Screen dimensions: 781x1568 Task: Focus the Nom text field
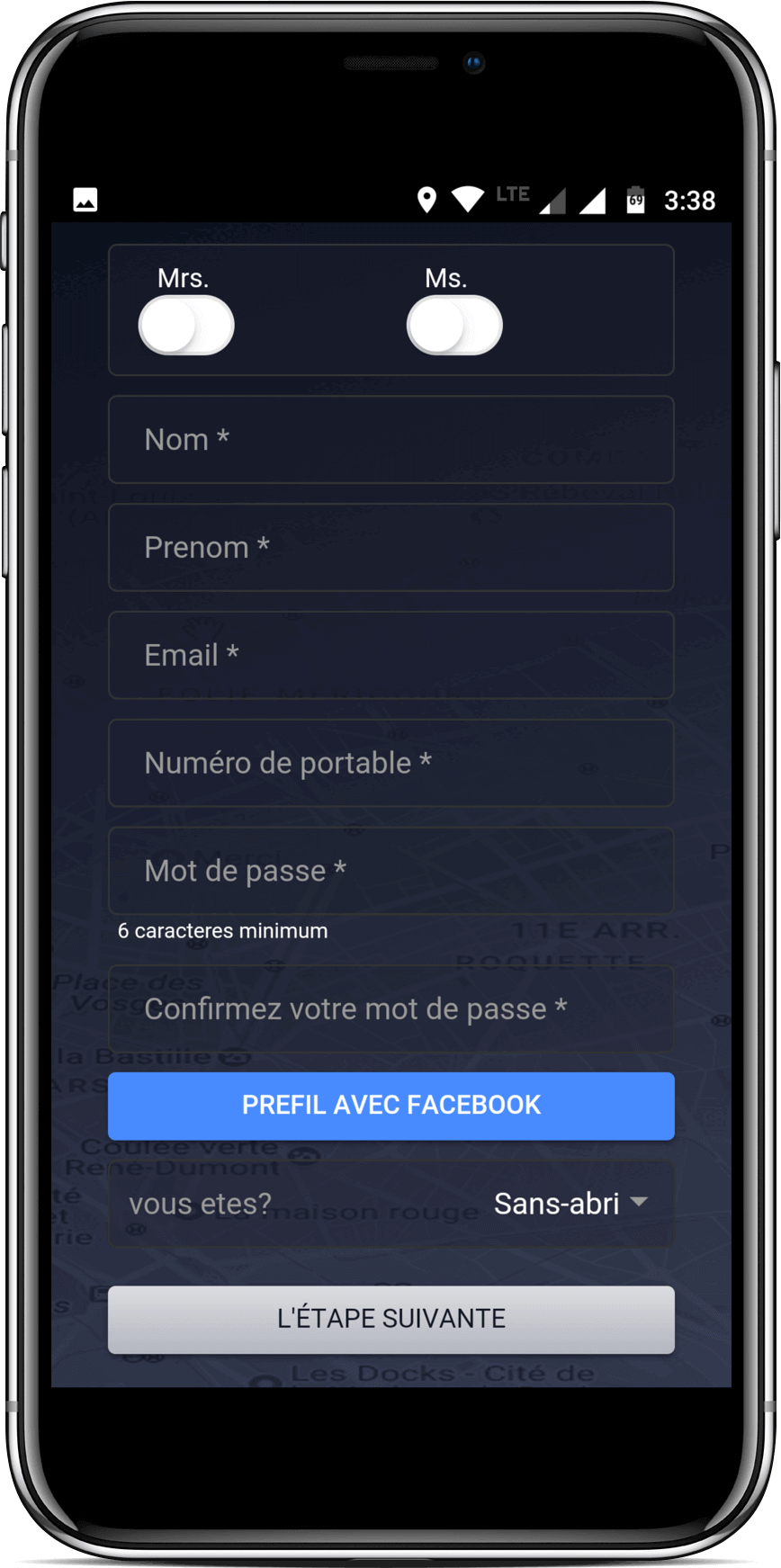click(x=390, y=440)
